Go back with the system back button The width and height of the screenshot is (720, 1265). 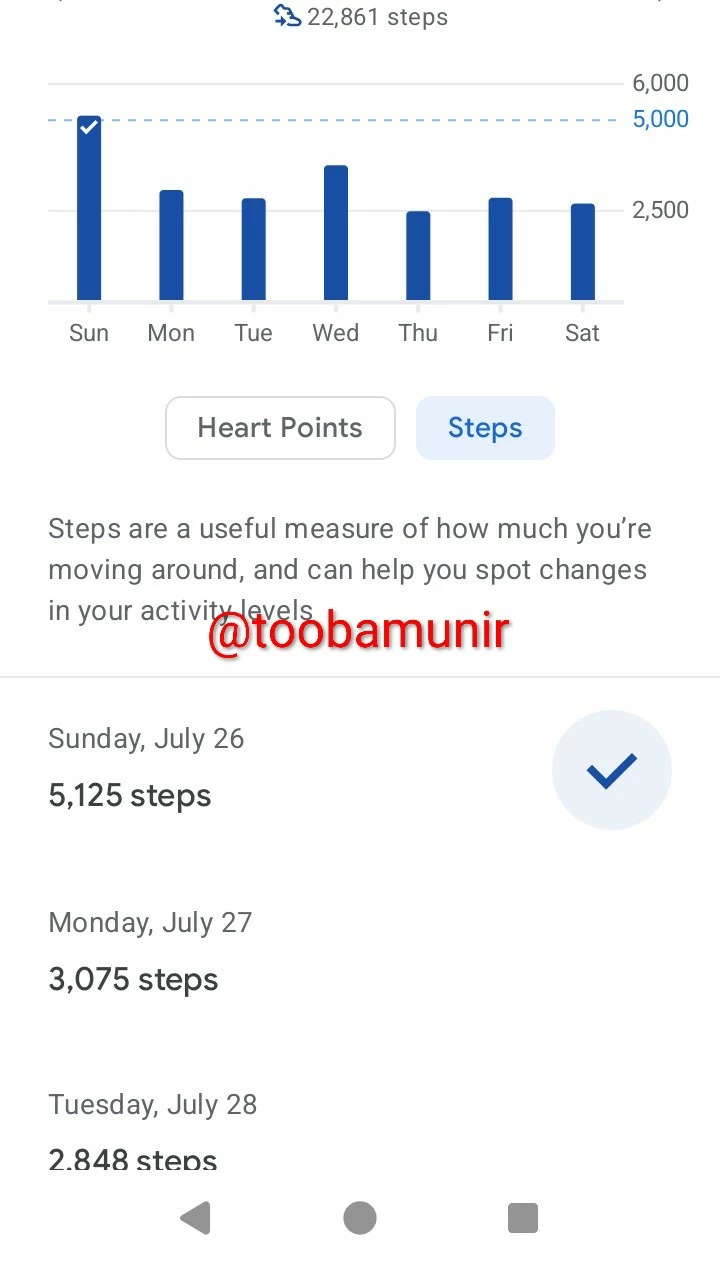point(195,1218)
